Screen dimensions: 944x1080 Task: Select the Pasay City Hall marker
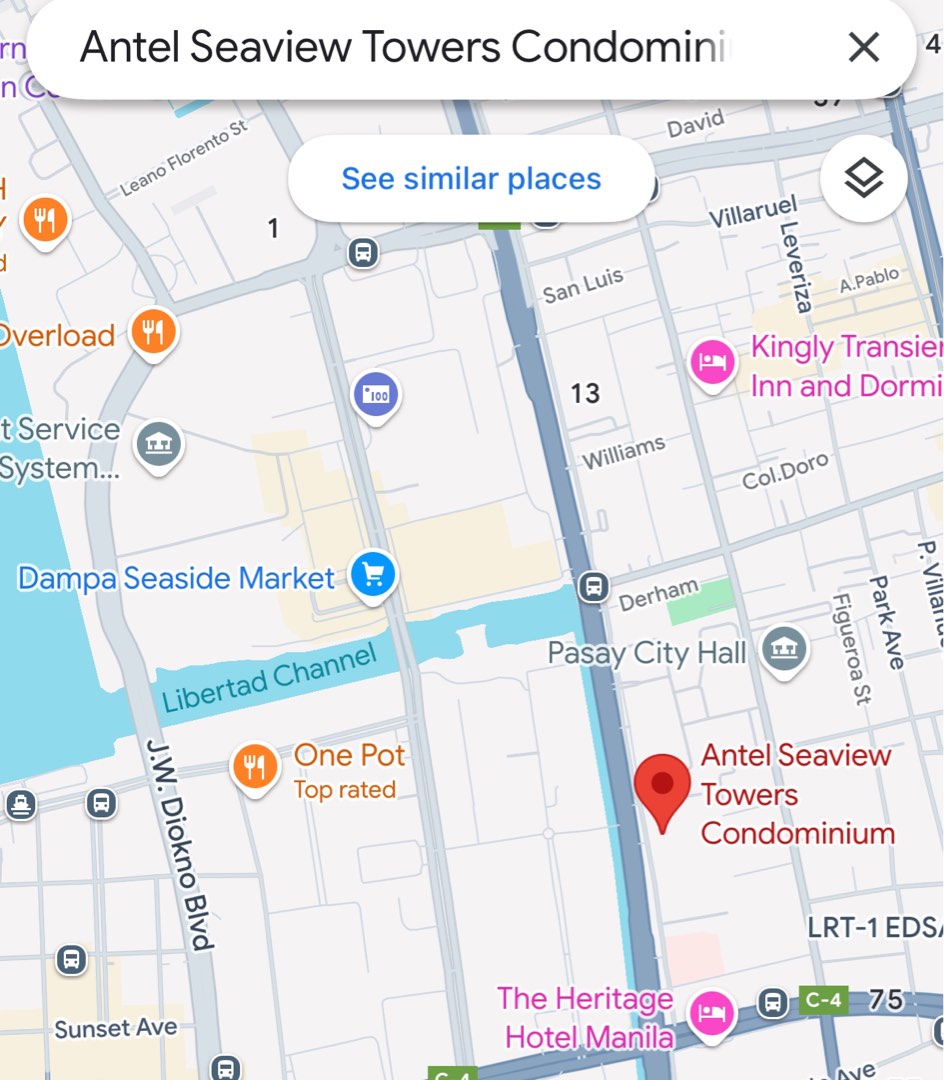coord(783,650)
